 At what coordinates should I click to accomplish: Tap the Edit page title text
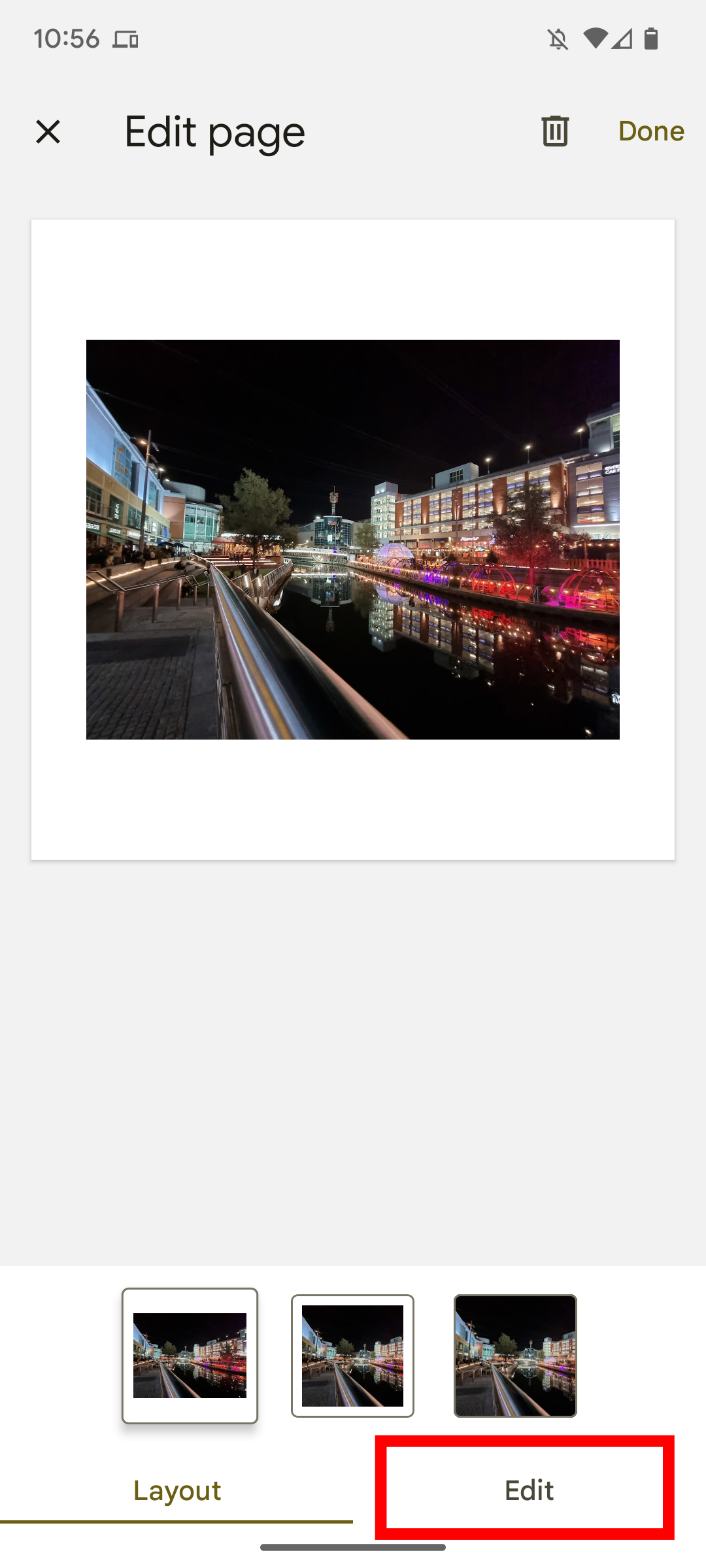point(214,131)
